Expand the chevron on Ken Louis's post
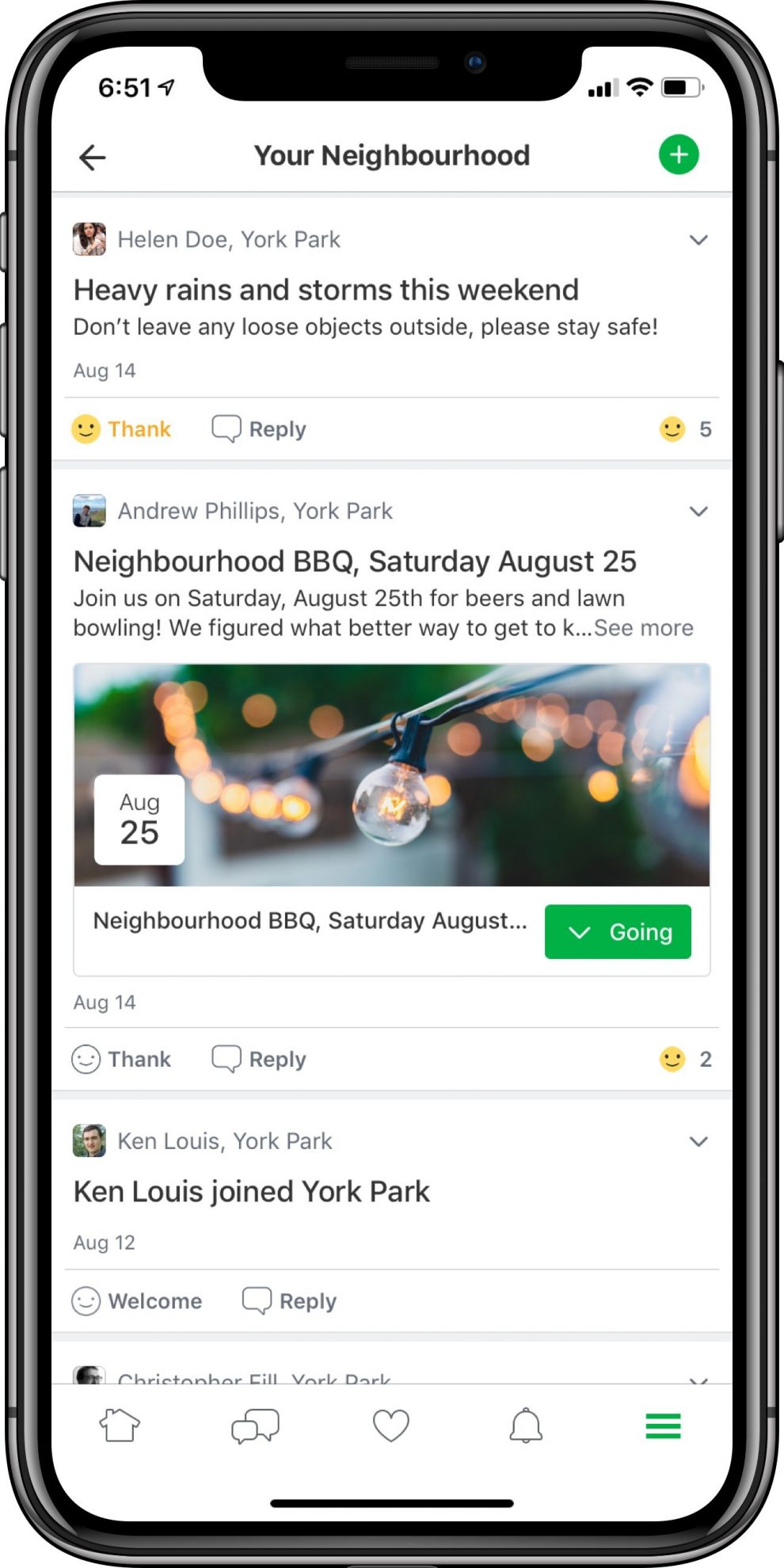The width and height of the screenshot is (784, 1568). (698, 1142)
